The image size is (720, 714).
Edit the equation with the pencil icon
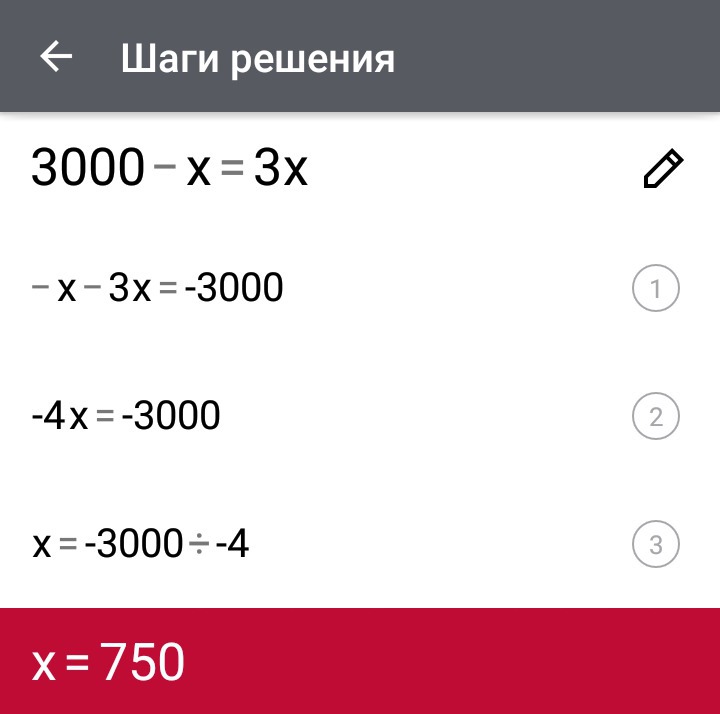click(x=664, y=168)
